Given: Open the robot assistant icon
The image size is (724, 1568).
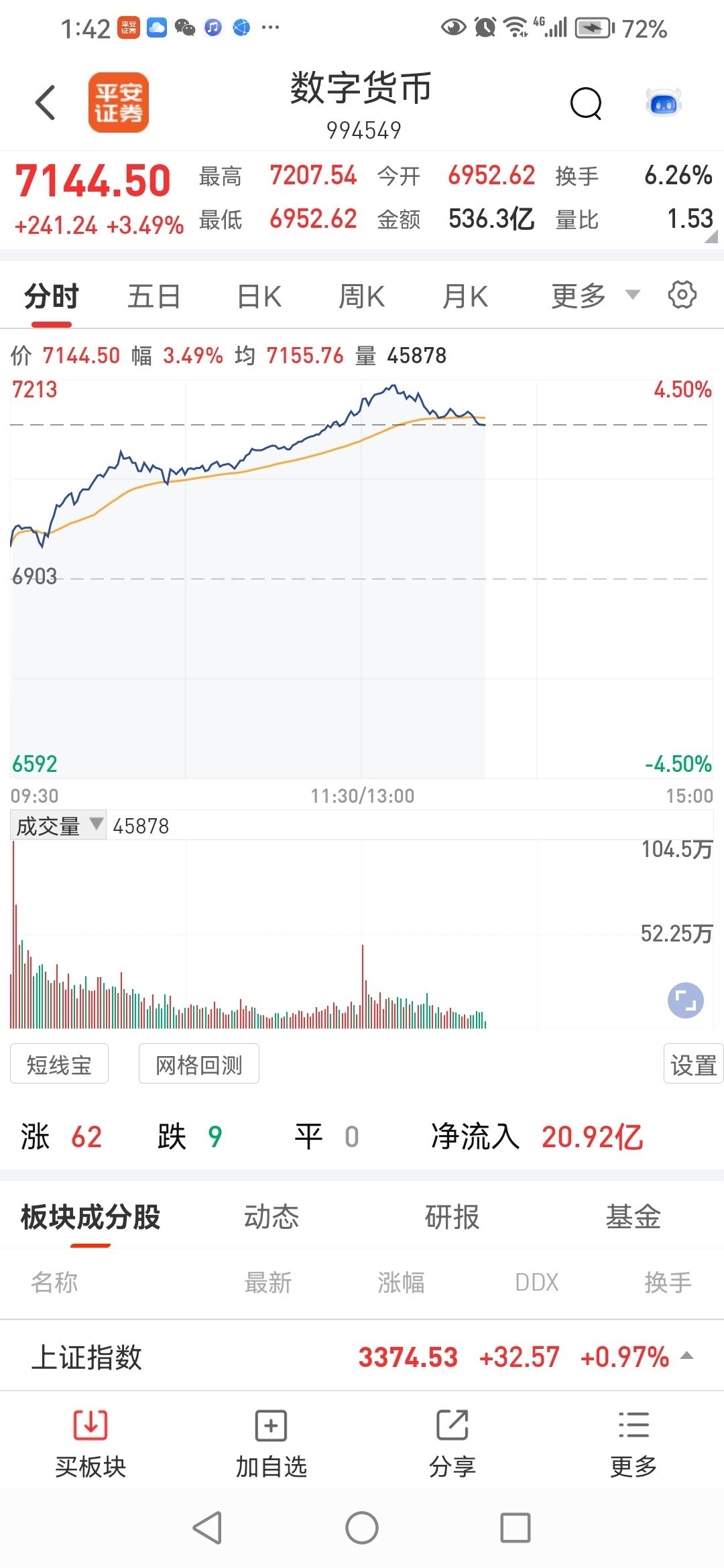Looking at the screenshot, I should click(x=664, y=104).
